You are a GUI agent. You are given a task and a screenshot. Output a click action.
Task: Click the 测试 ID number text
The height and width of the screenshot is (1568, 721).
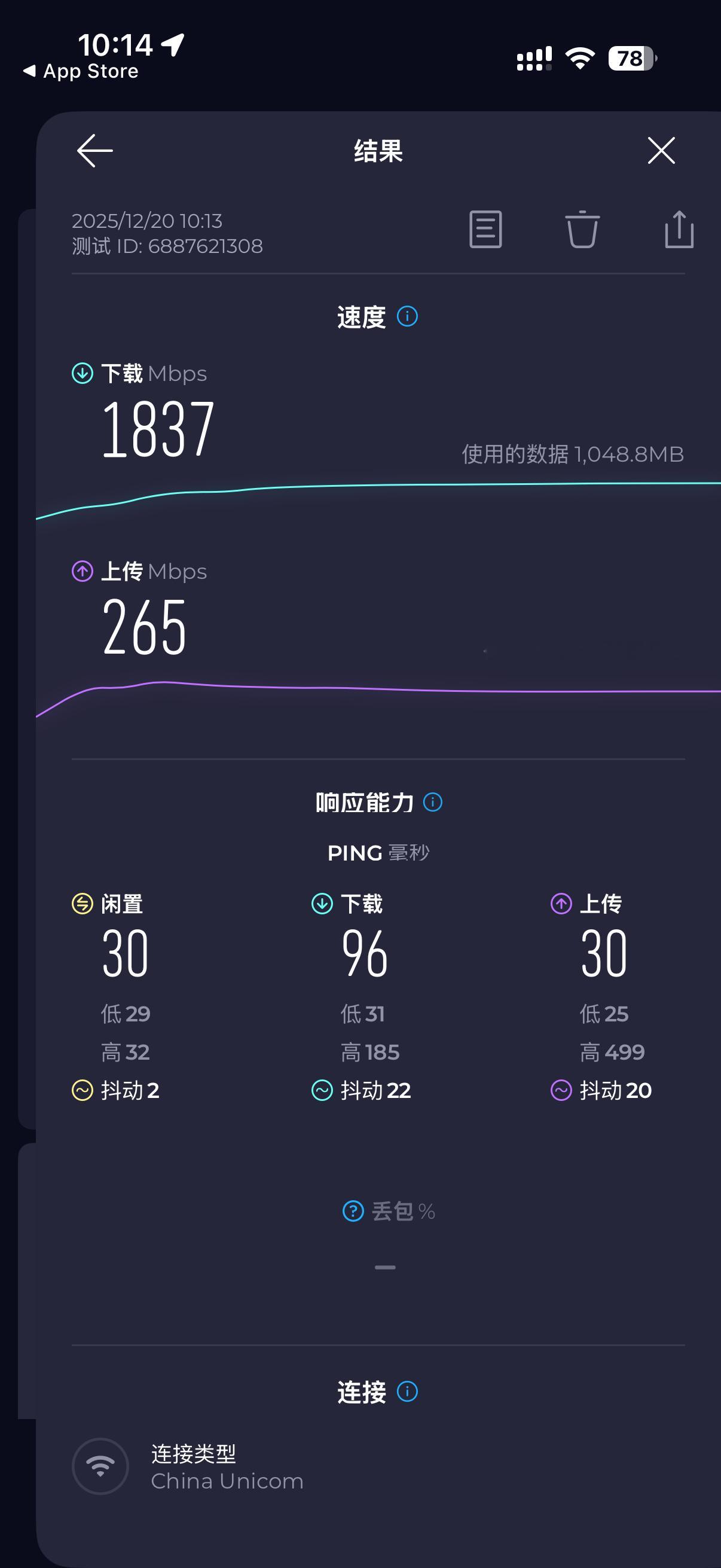click(x=167, y=245)
